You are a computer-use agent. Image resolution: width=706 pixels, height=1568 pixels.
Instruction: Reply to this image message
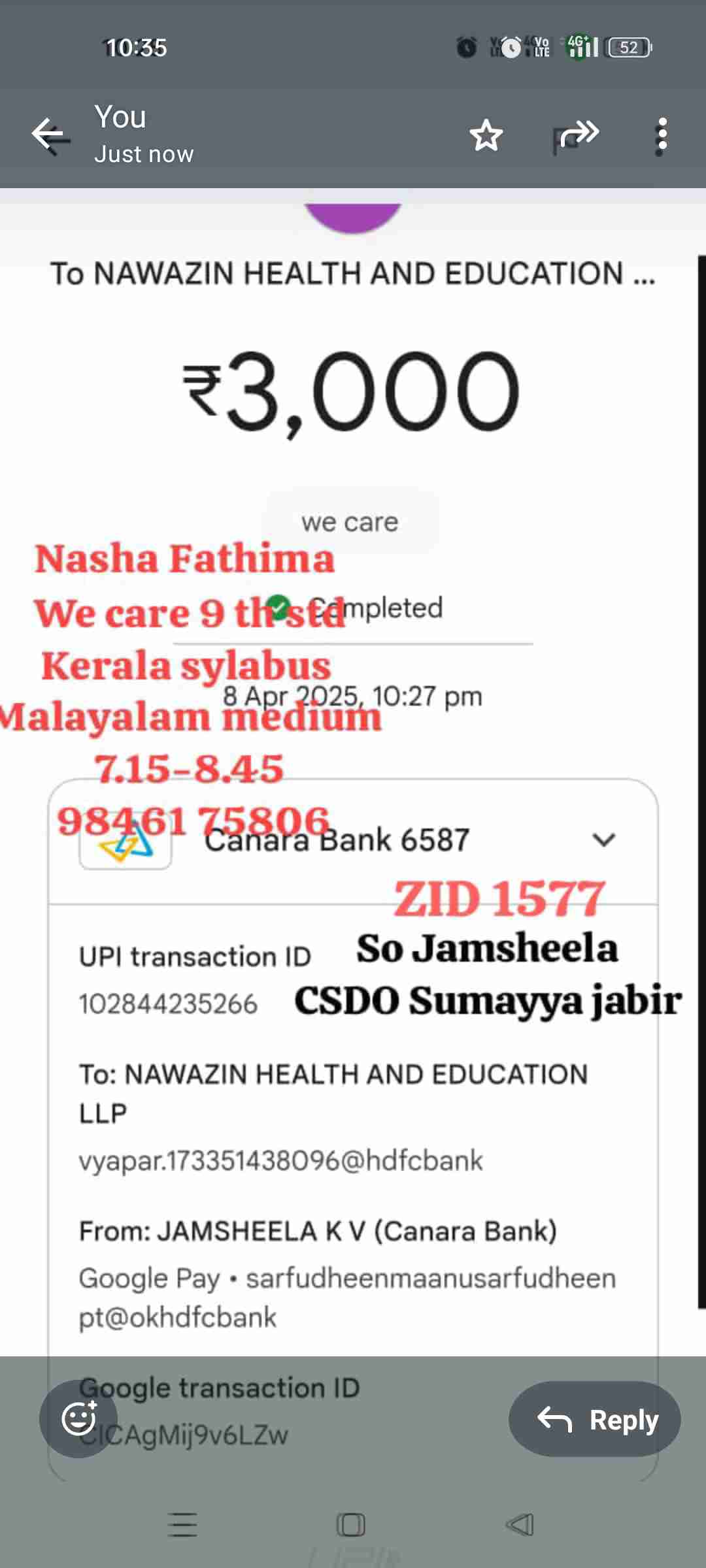pos(595,1419)
